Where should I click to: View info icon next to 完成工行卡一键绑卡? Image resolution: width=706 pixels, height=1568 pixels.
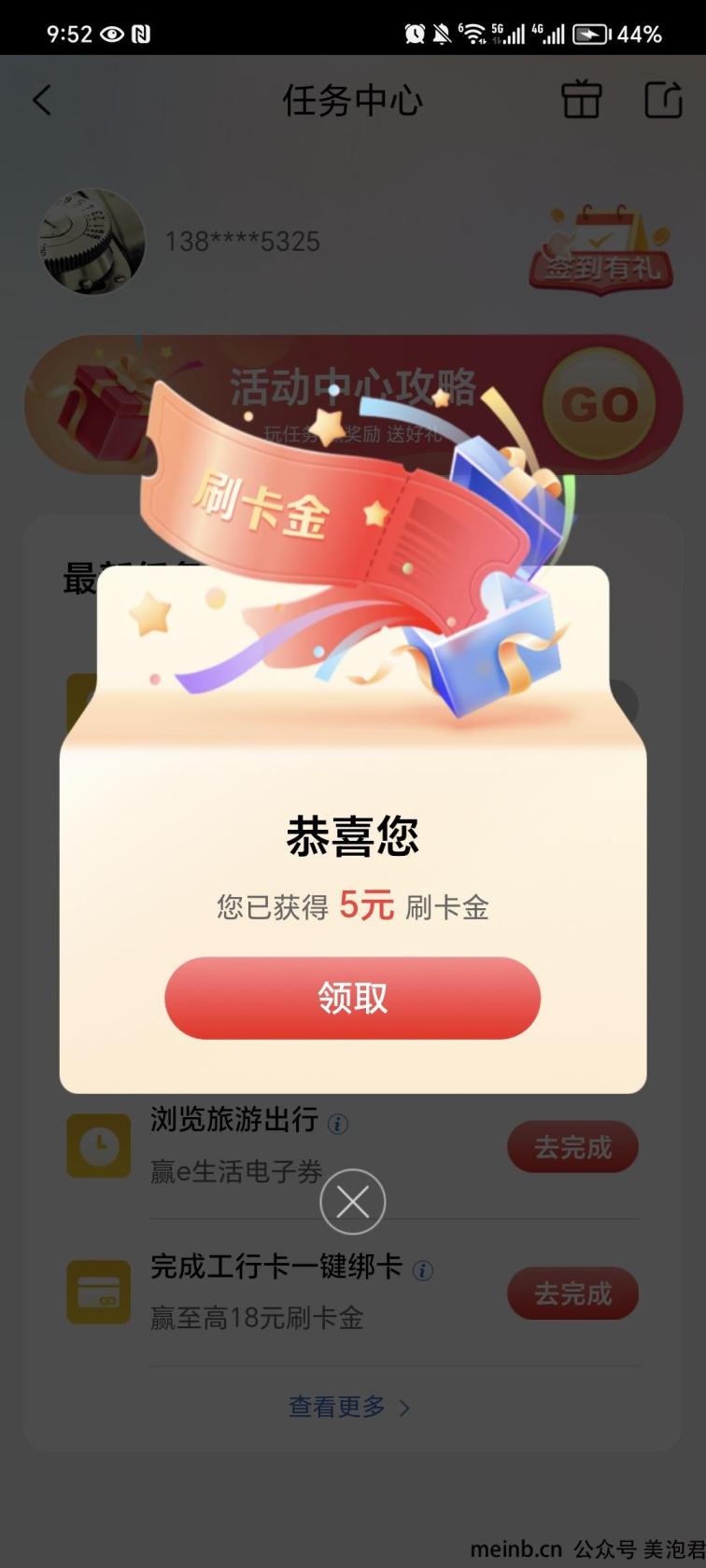tap(422, 1270)
